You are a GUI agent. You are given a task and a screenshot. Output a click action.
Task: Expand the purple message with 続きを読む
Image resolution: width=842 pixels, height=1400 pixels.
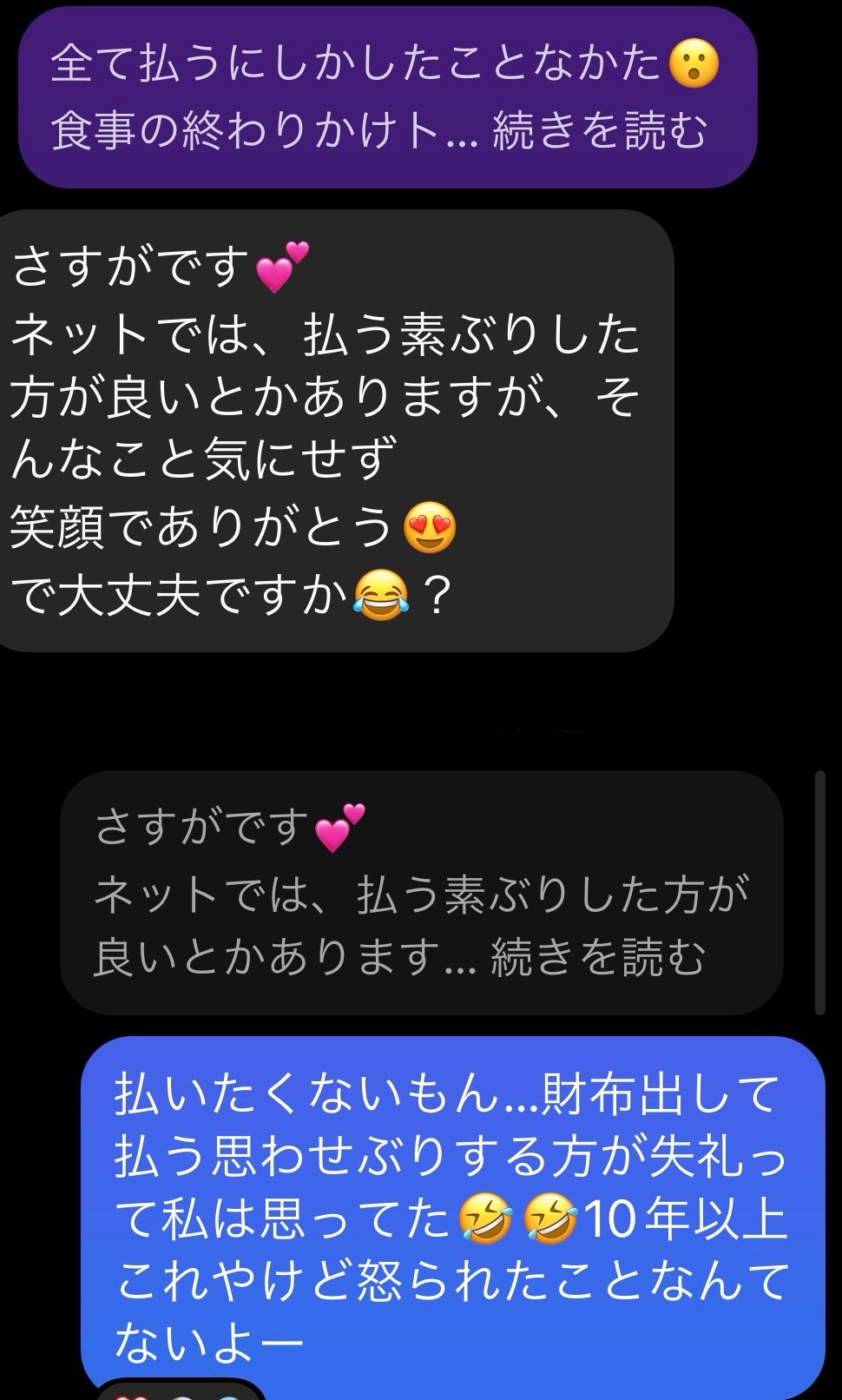600,130
